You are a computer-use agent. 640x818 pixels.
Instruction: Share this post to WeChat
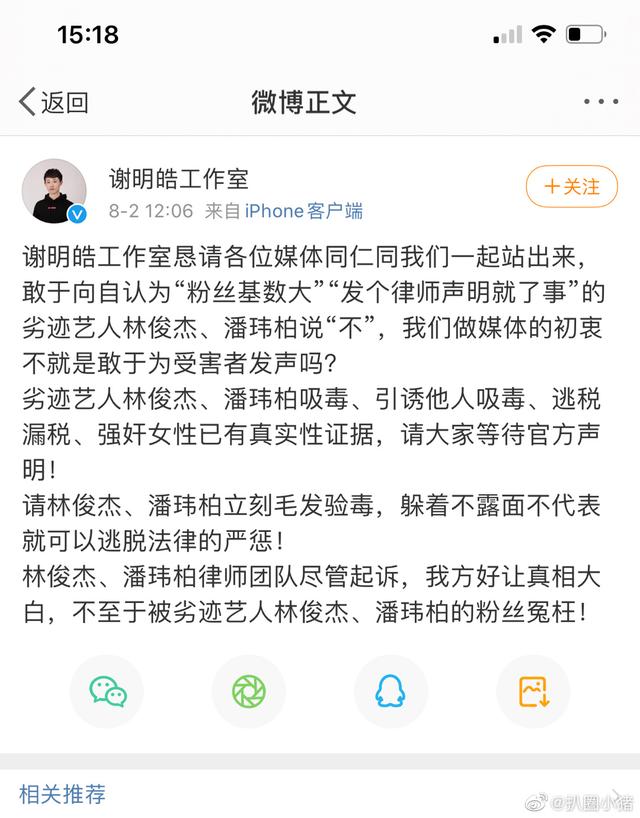click(x=108, y=692)
